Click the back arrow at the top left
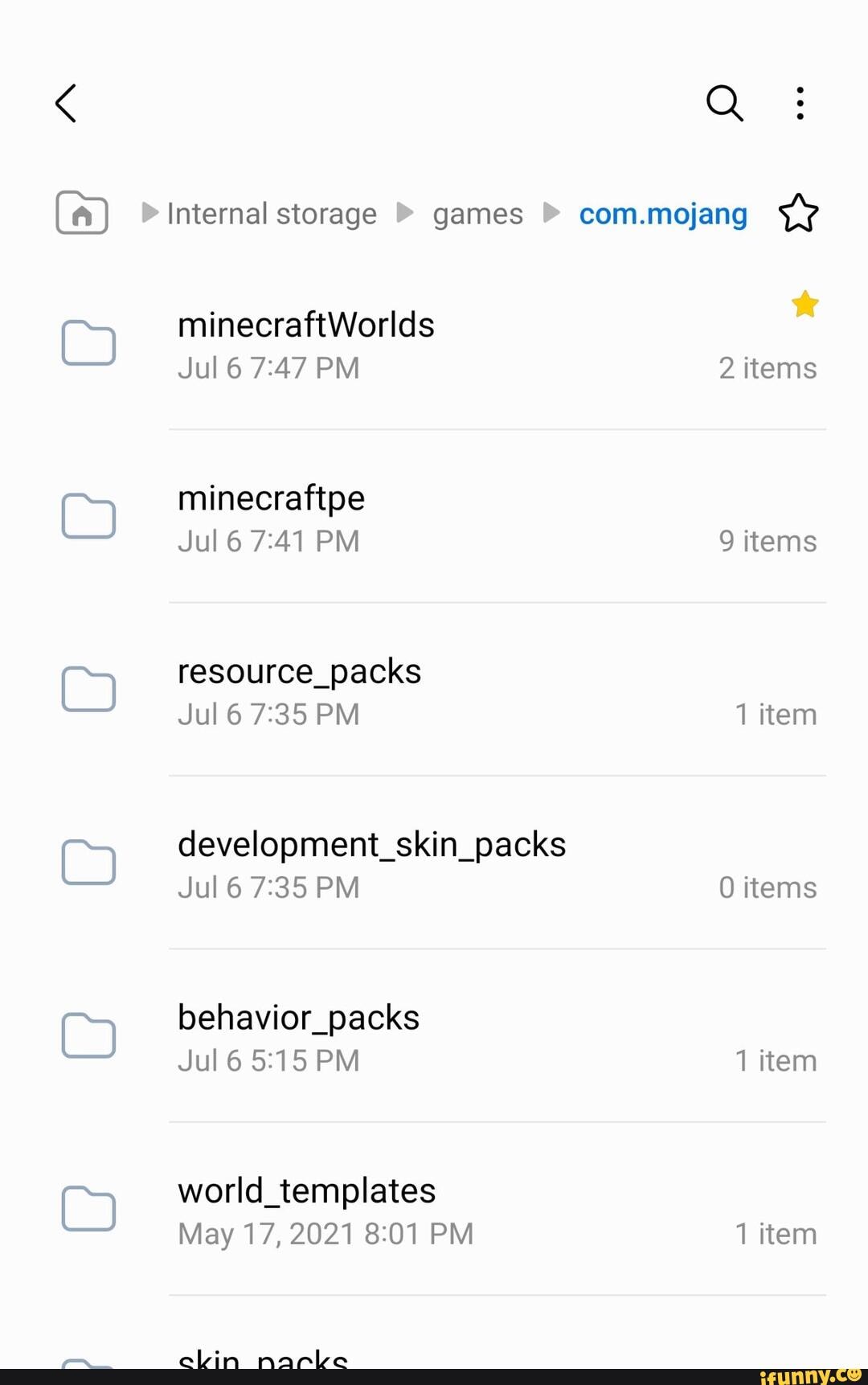 66,103
